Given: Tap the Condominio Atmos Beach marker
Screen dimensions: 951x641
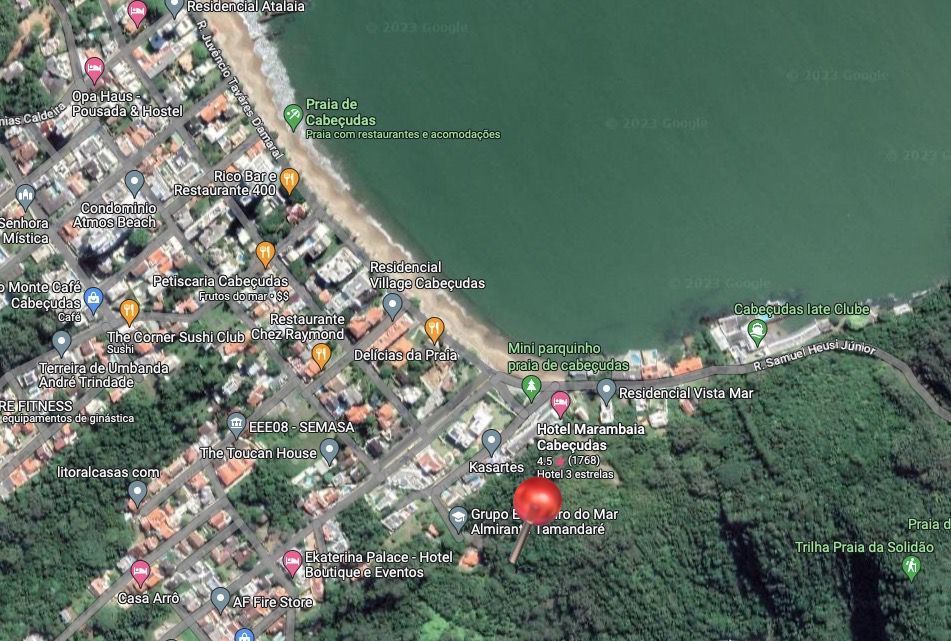Looking at the screenshot, I should [x=134, y=183].
